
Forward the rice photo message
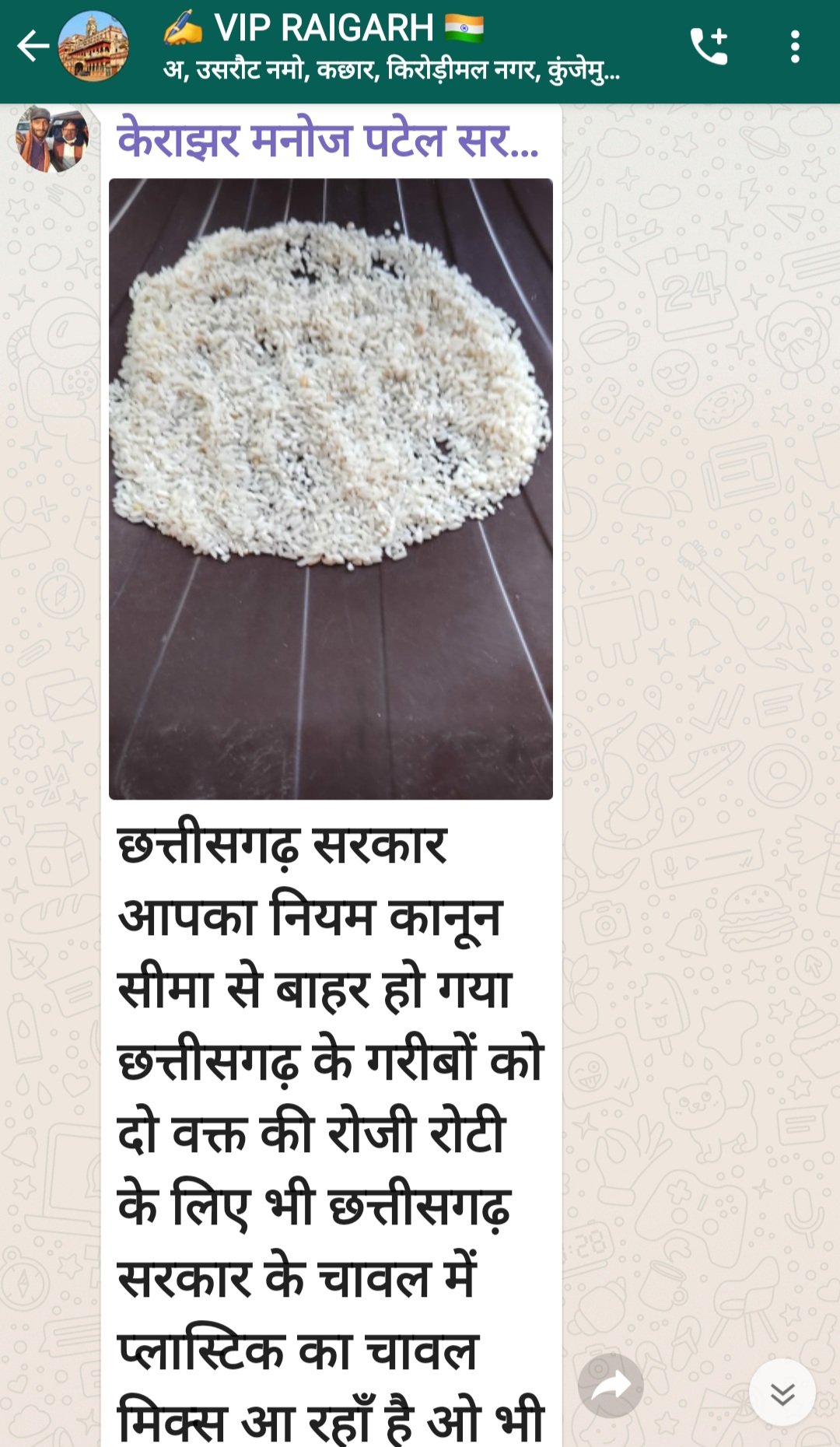coord(611,1386)
